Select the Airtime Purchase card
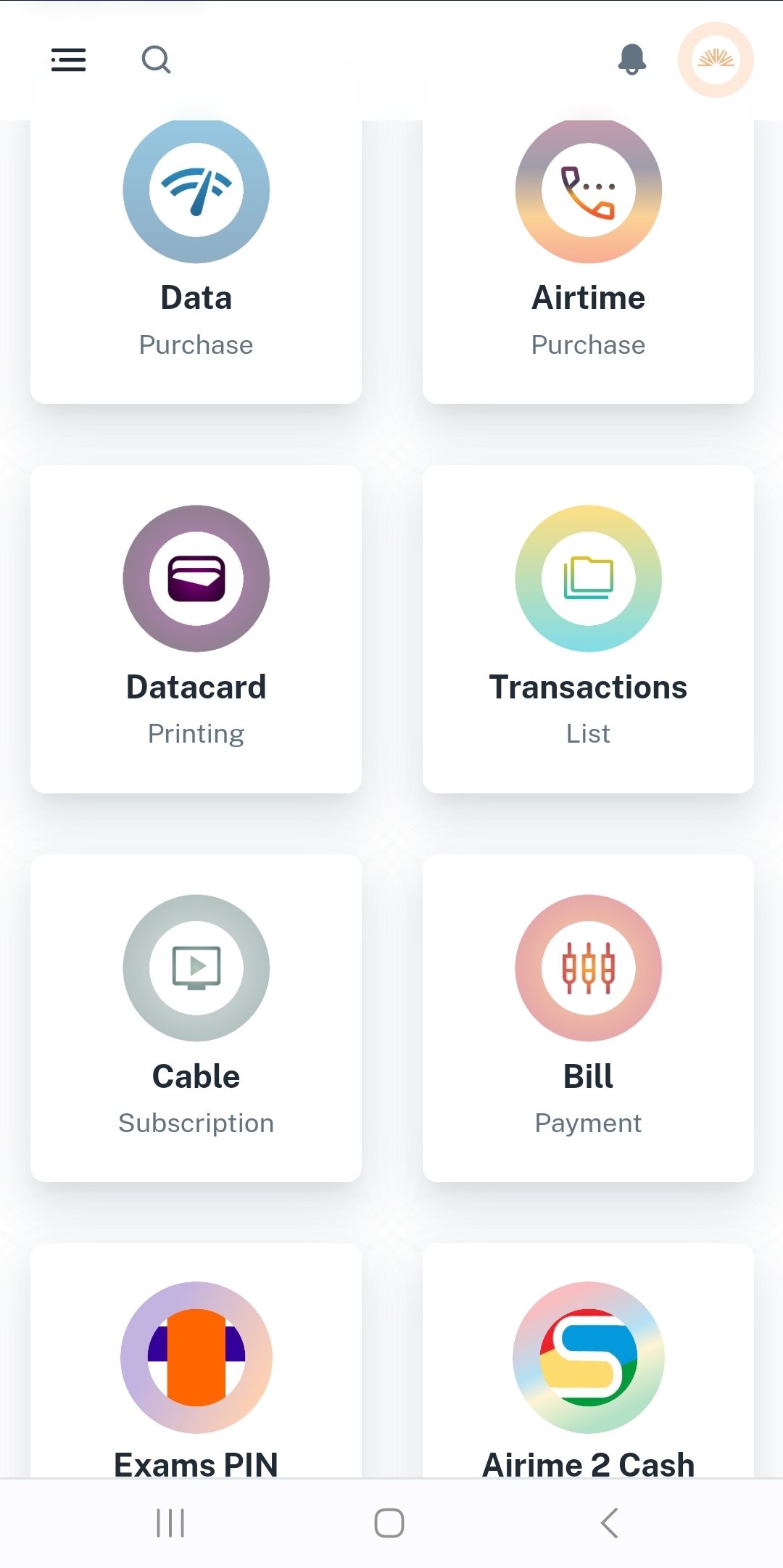783x1568 pixels. pyautogui.click(x=588, y=261)
